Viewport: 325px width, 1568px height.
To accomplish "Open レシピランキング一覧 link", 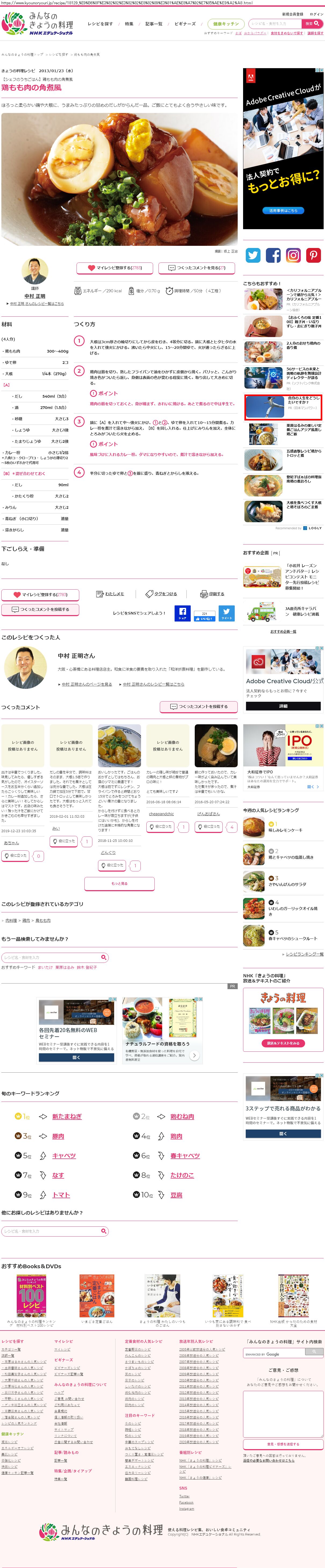I will click(304, 954).
